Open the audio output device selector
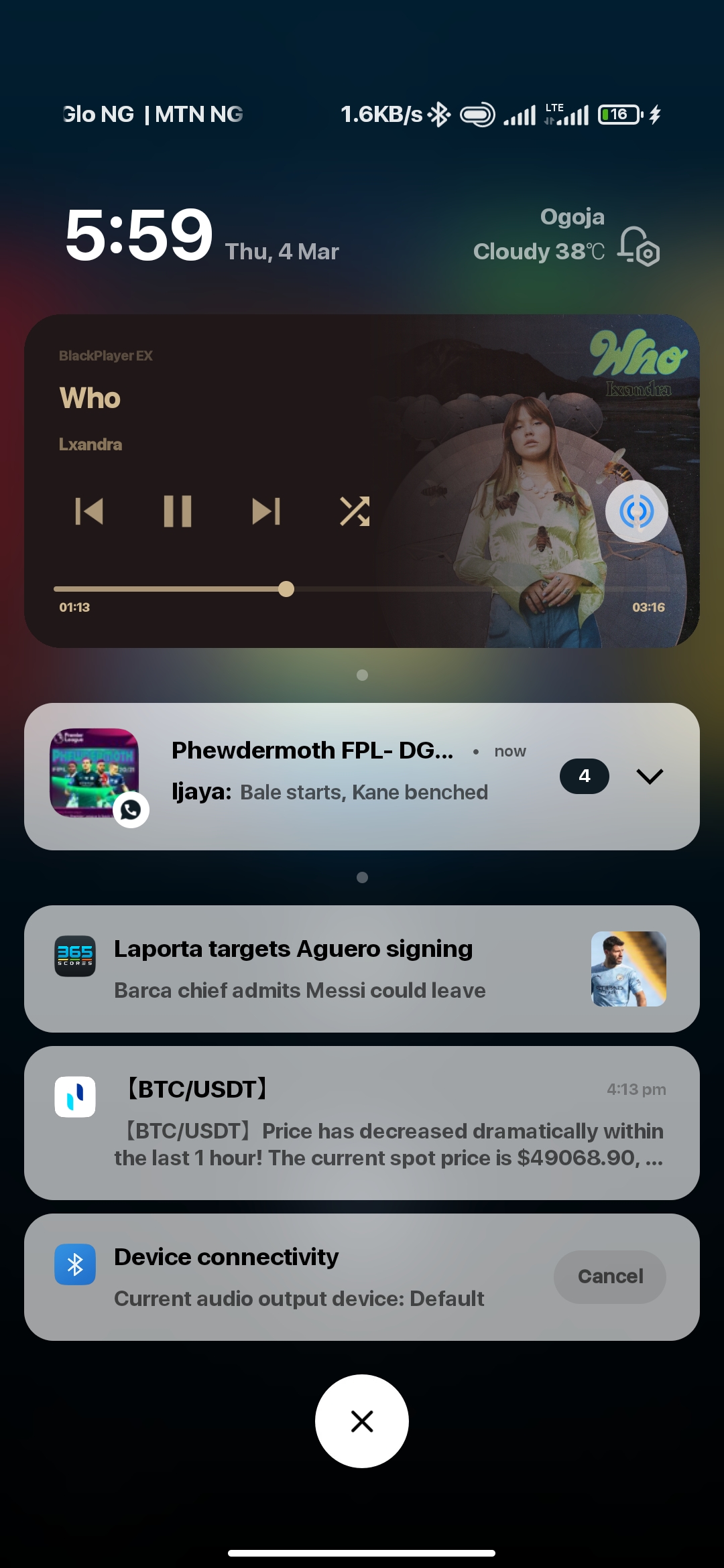The width and height of the screenshot is (724, 1568). coord(636,511)
